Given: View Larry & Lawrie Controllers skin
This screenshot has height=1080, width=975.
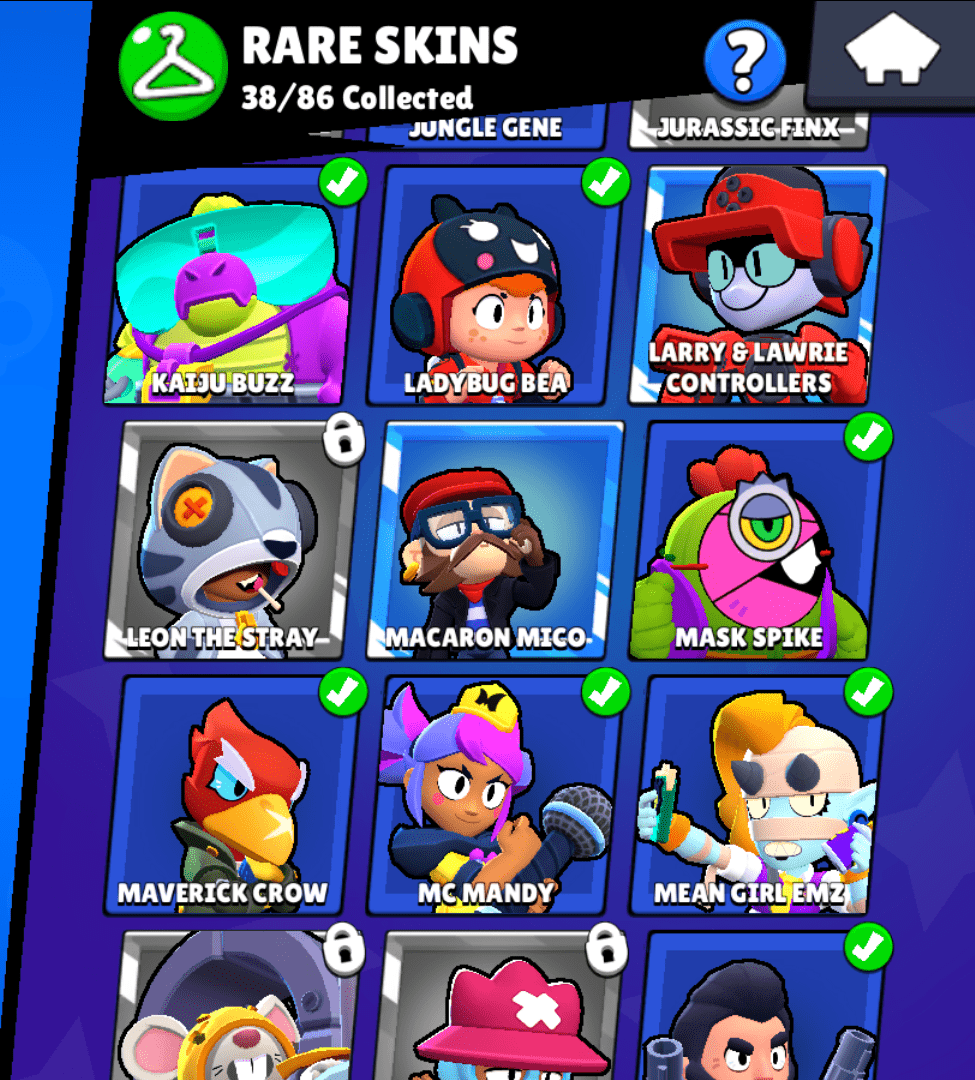Looking at the screenshot, I should [x=757, y=285].
